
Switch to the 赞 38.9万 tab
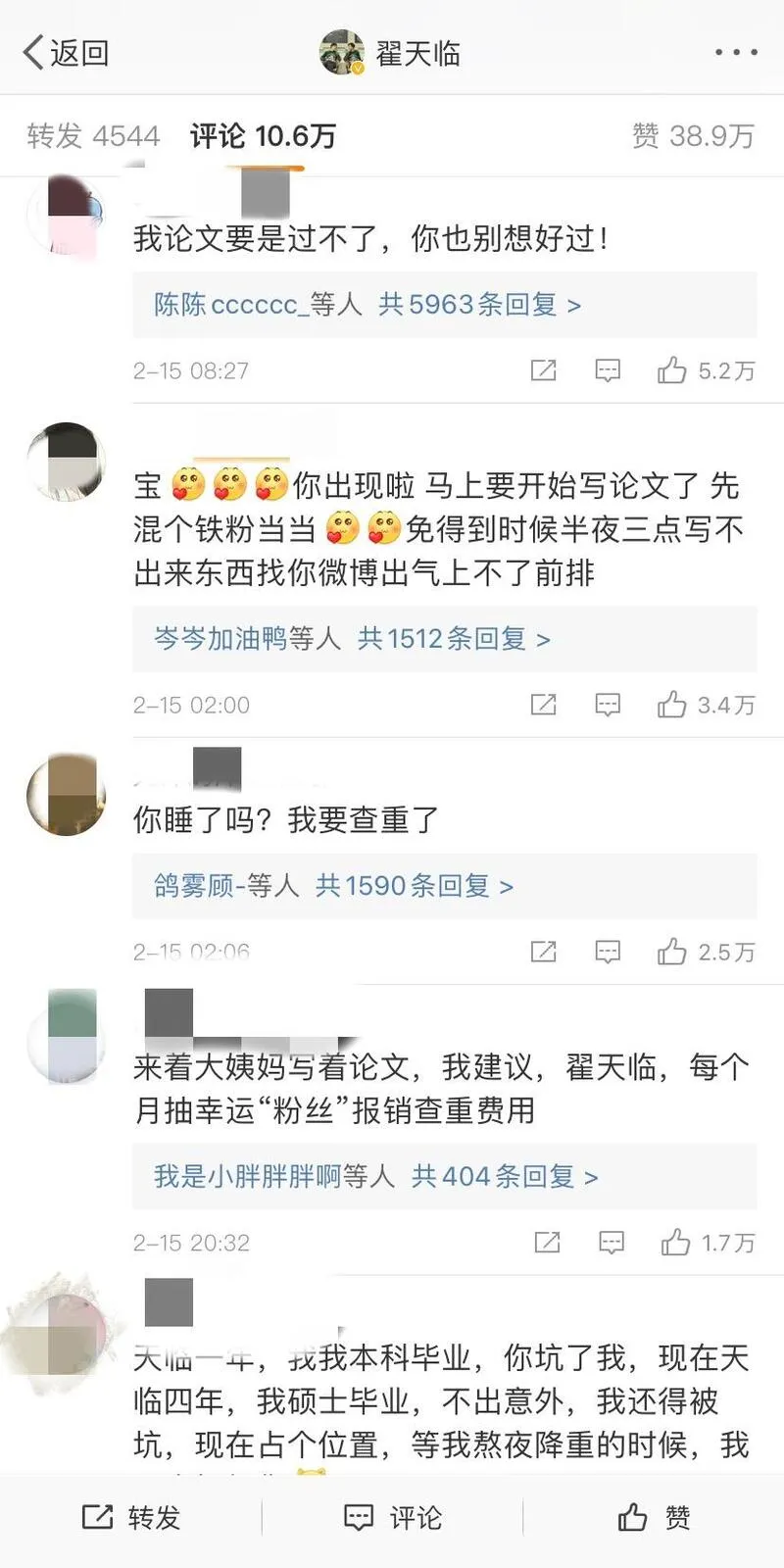(693, 136)
